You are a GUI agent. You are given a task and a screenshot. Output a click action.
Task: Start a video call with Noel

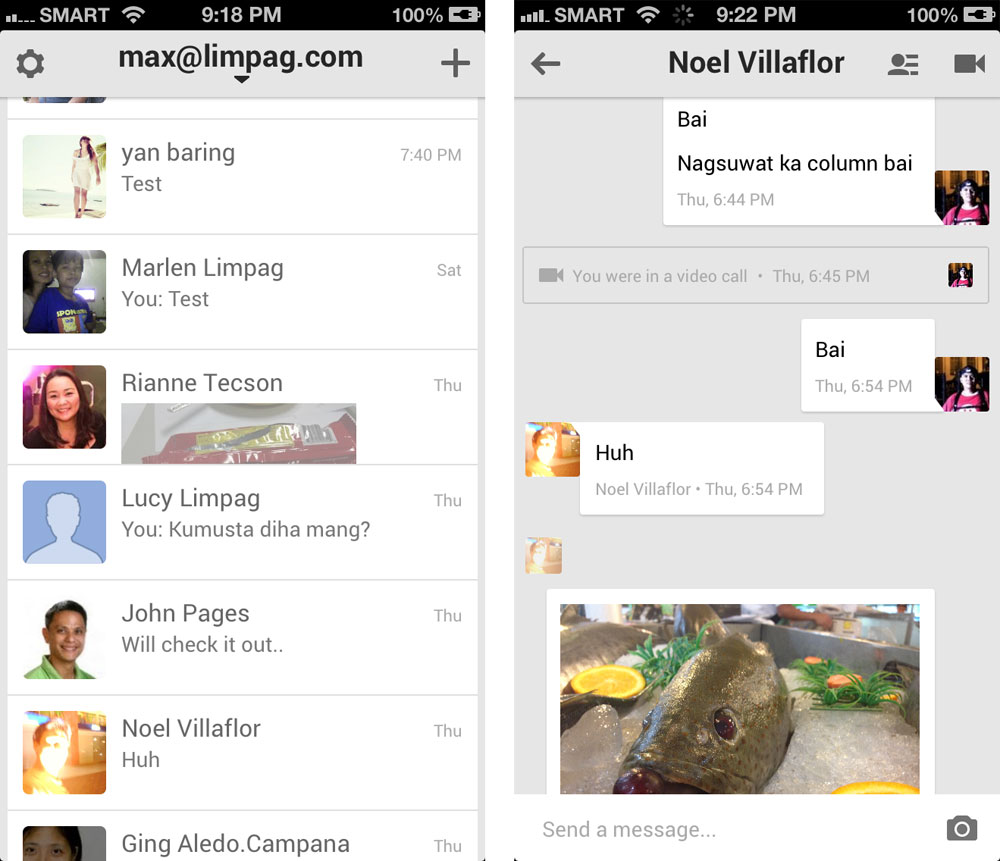969,64
